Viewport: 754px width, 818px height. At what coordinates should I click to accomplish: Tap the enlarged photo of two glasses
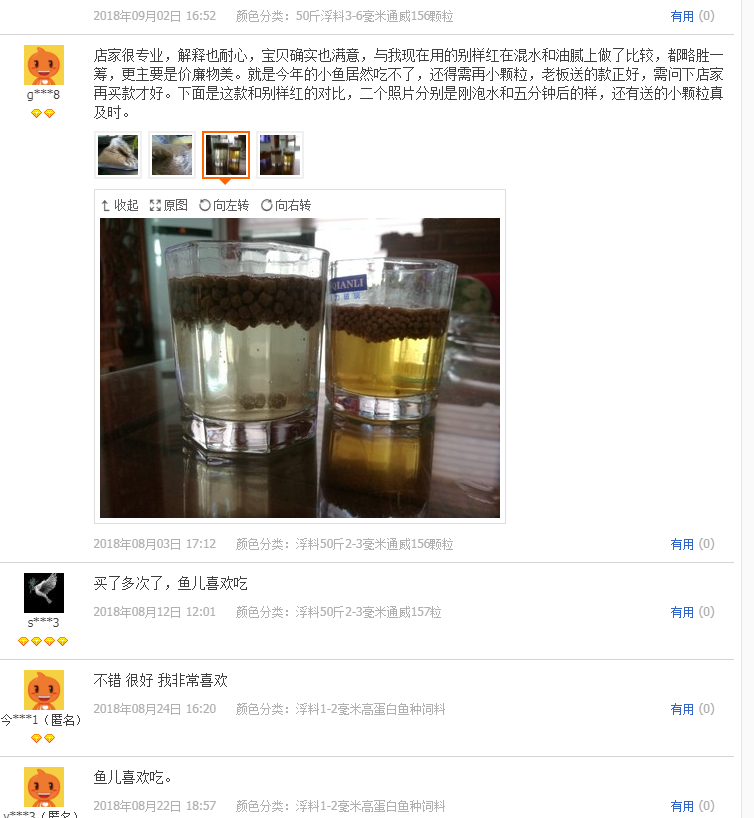(x=300, y=368)
